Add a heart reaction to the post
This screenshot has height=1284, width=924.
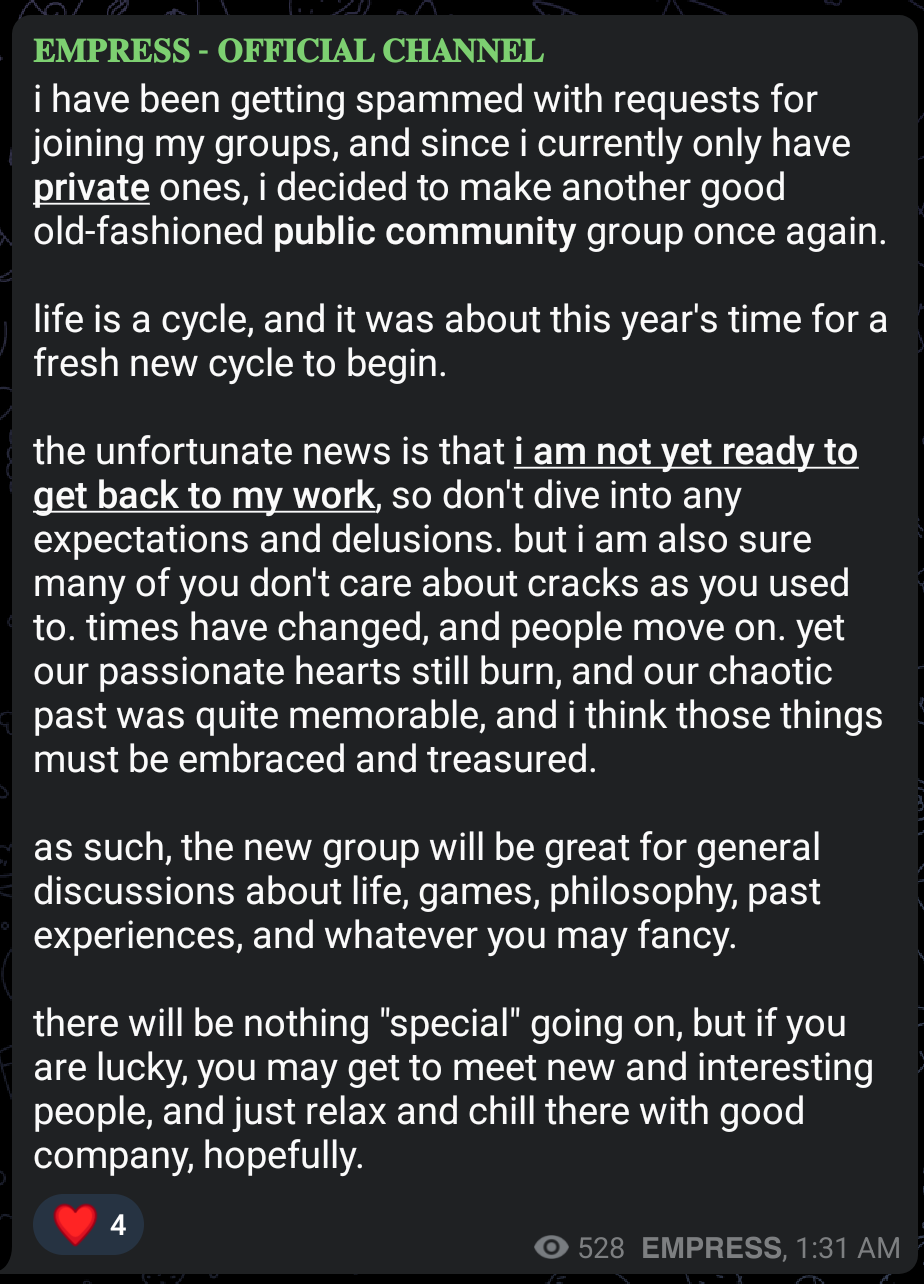[x=88, y=1225]
